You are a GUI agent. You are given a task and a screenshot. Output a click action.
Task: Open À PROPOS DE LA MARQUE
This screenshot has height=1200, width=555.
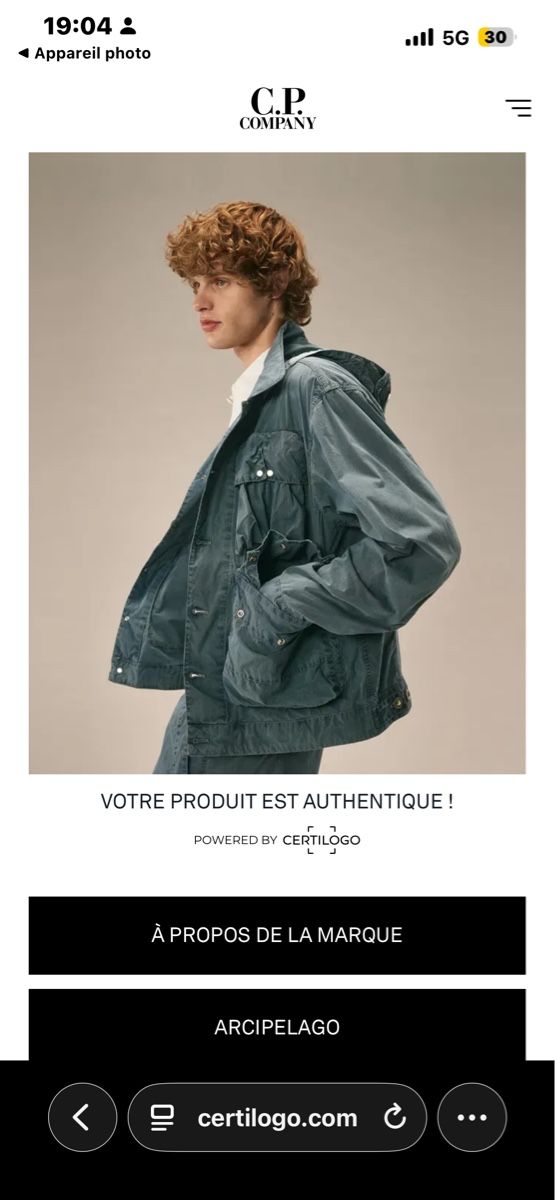[277, 935]
